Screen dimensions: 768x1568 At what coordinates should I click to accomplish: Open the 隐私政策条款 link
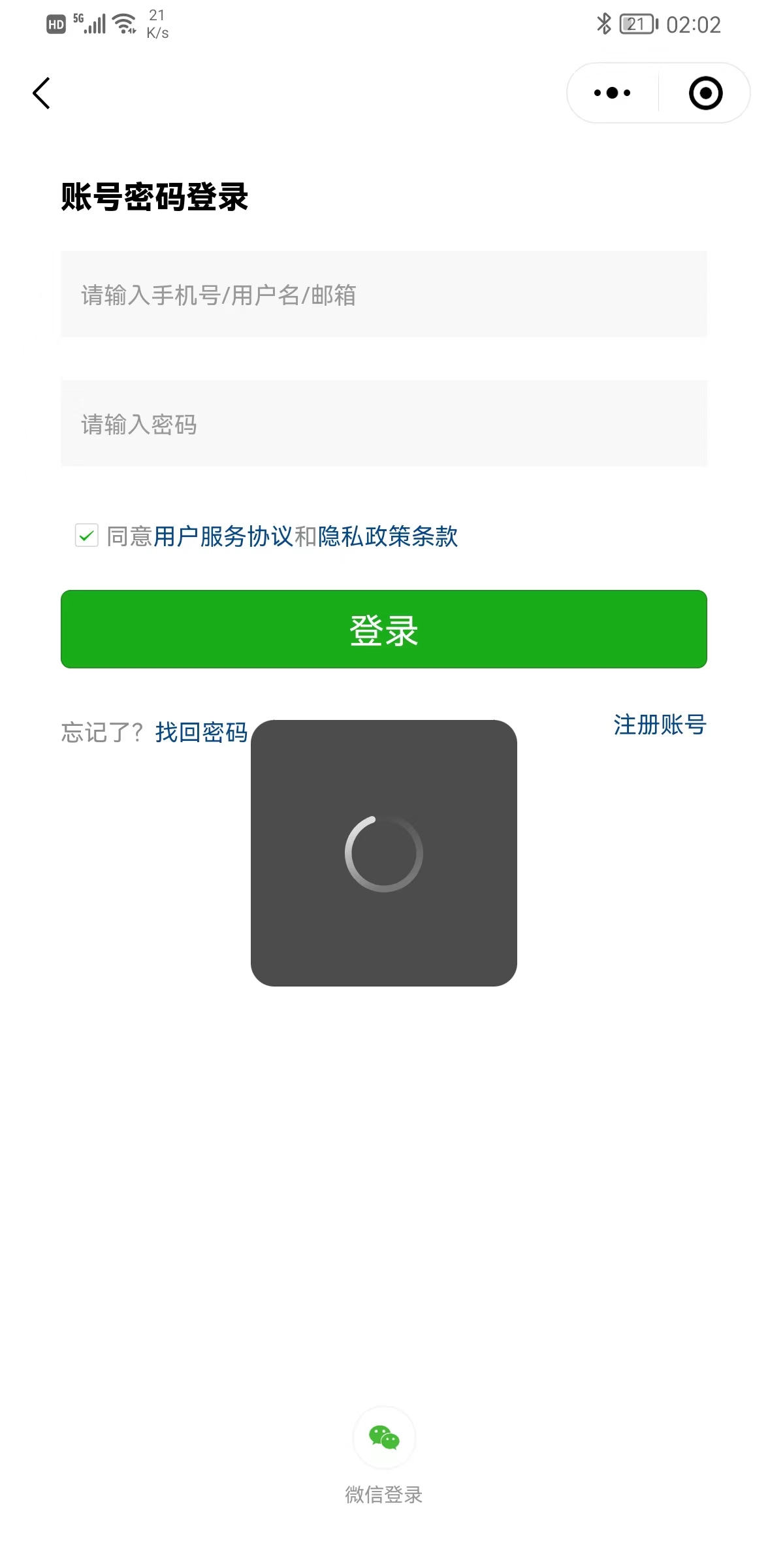pyautogui.click(x=388, y=536)
